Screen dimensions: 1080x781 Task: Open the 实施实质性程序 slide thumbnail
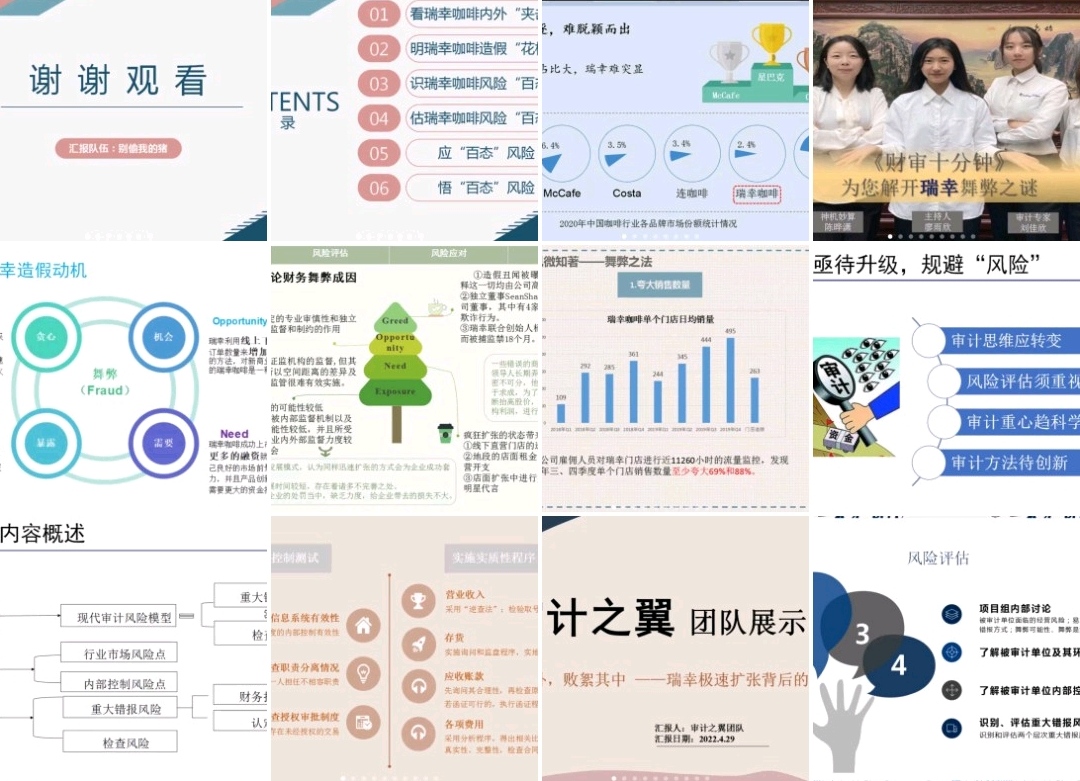(x=404, y=648)
